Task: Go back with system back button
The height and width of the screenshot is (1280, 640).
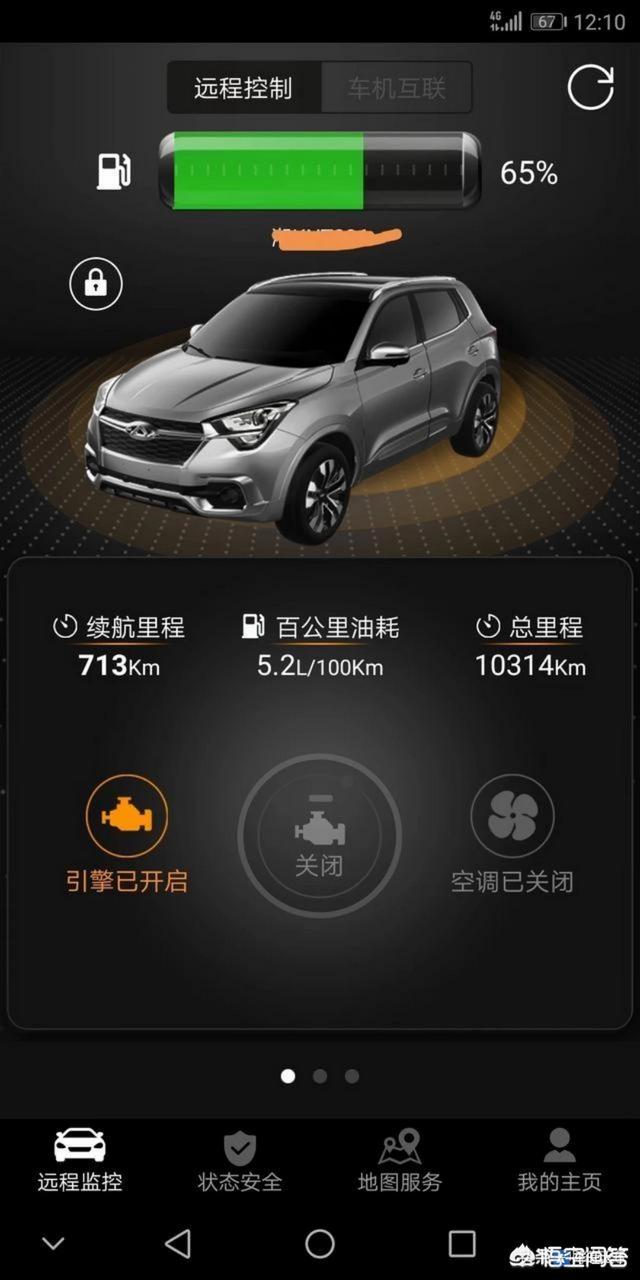Action: click(x=178, y=1244)
